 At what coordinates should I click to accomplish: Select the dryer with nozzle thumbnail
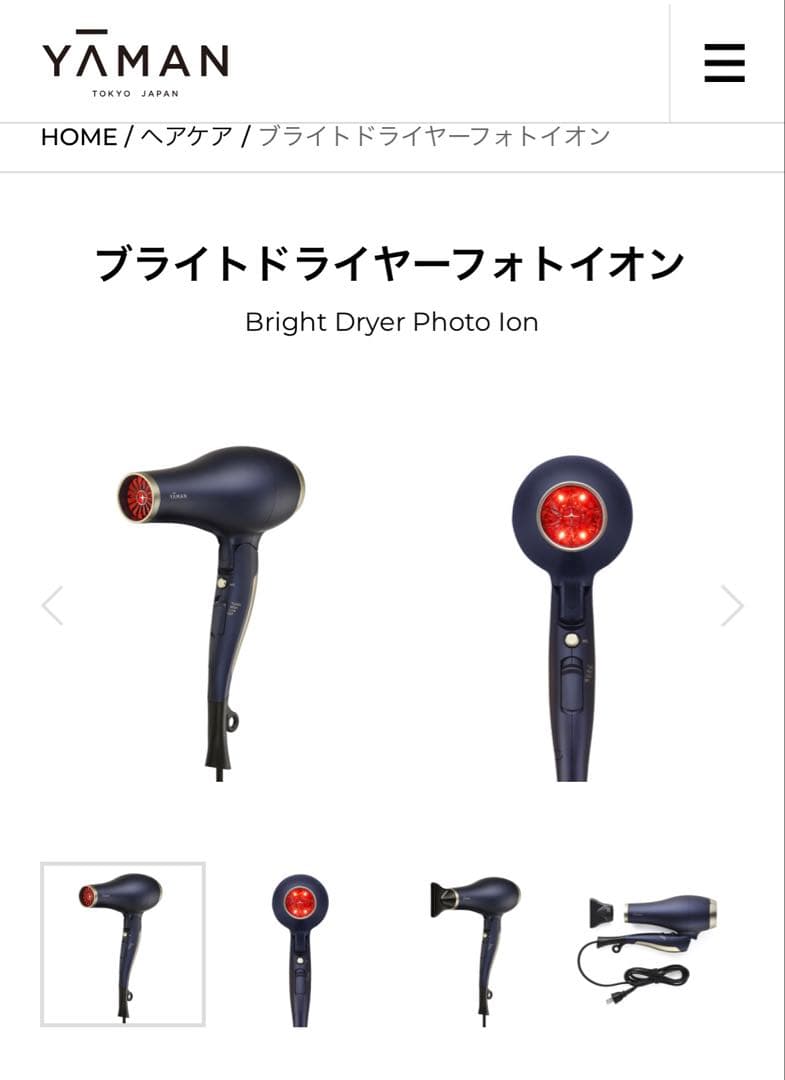(476, 944)
